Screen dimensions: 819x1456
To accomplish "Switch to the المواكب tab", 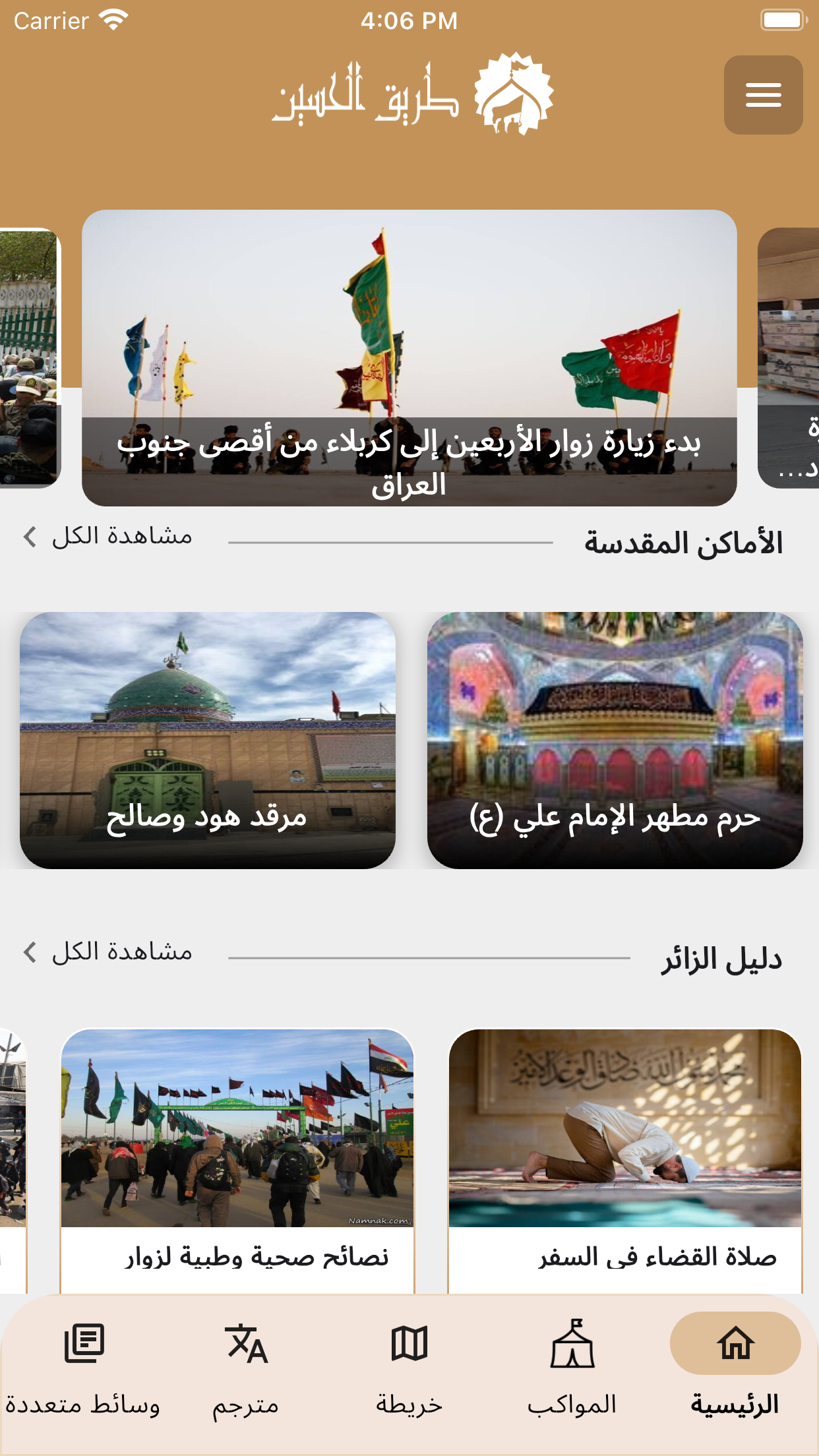I will (x=572, y=1369).
